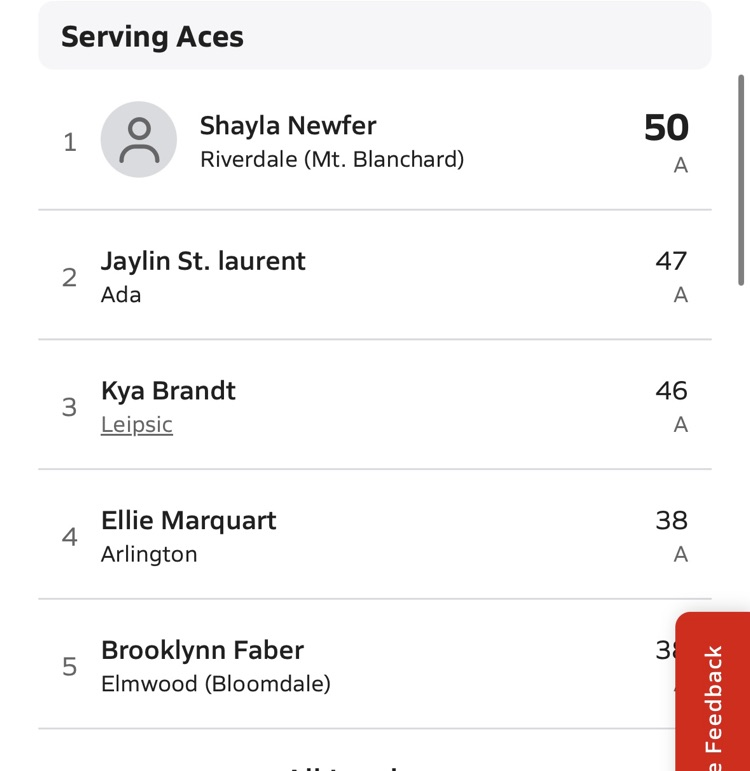Screen dimensions: 750x771
Task: Tap Kya Brandt's player name
Action: pyautogui.click(x=168, y=391)
